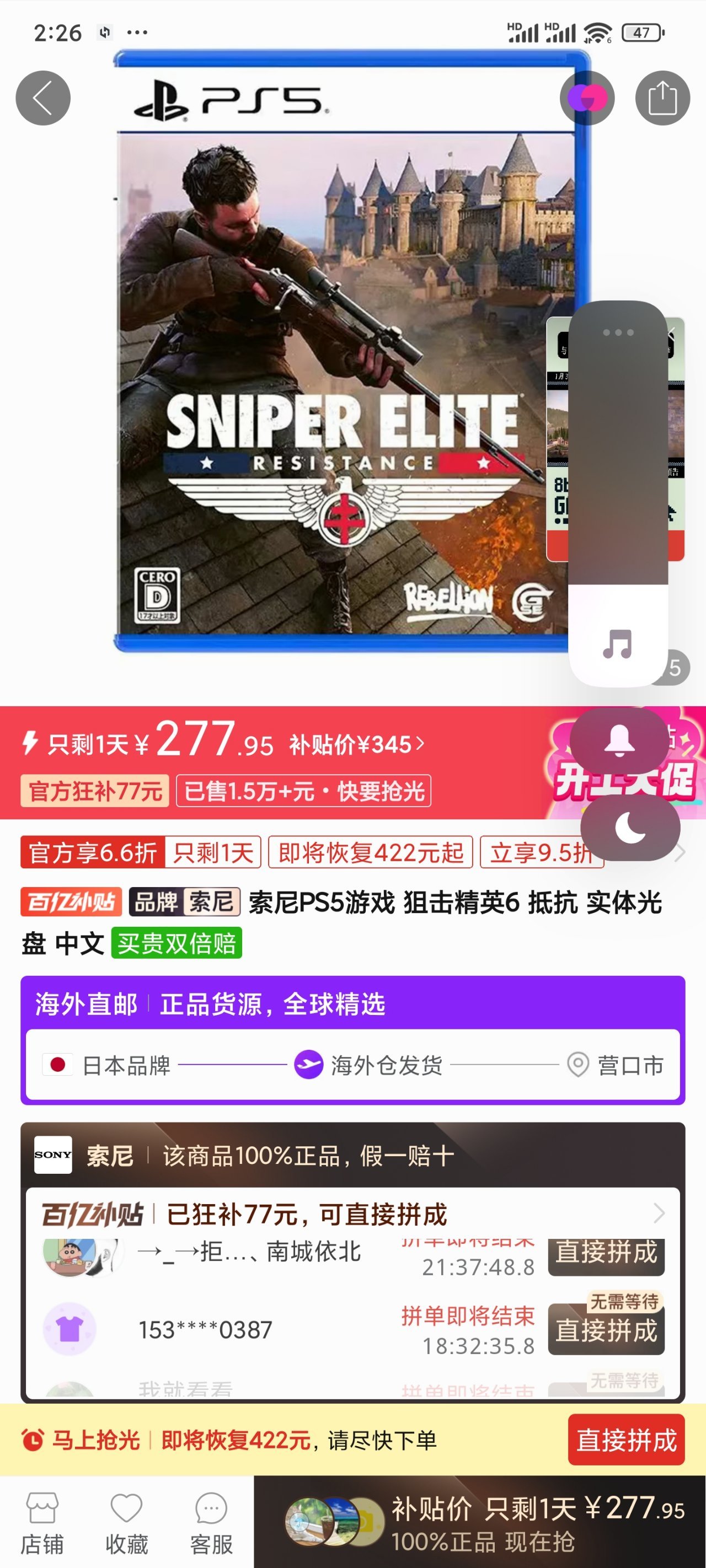Expand the three-dot volume panel options

point(618,332)
